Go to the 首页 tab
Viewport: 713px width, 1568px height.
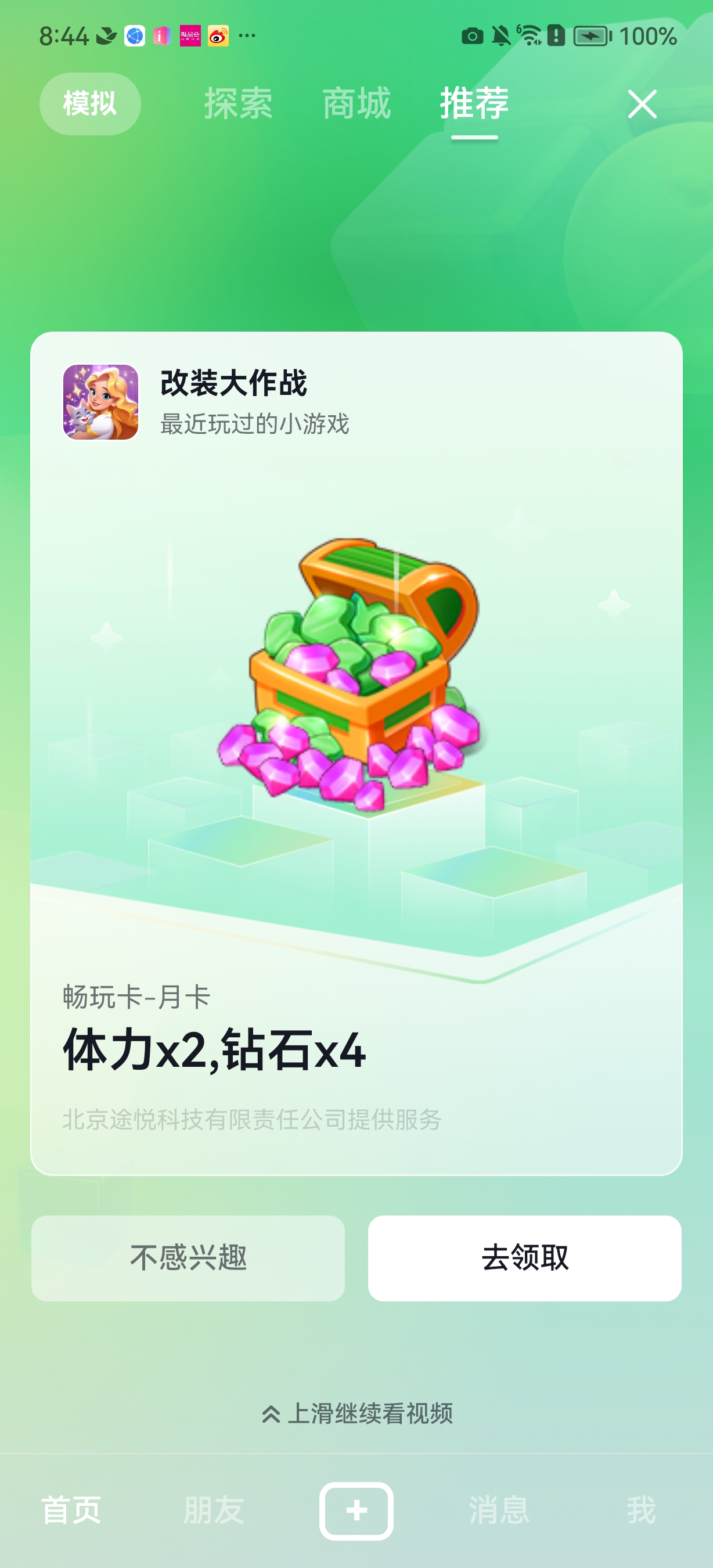pos(71,1511)
